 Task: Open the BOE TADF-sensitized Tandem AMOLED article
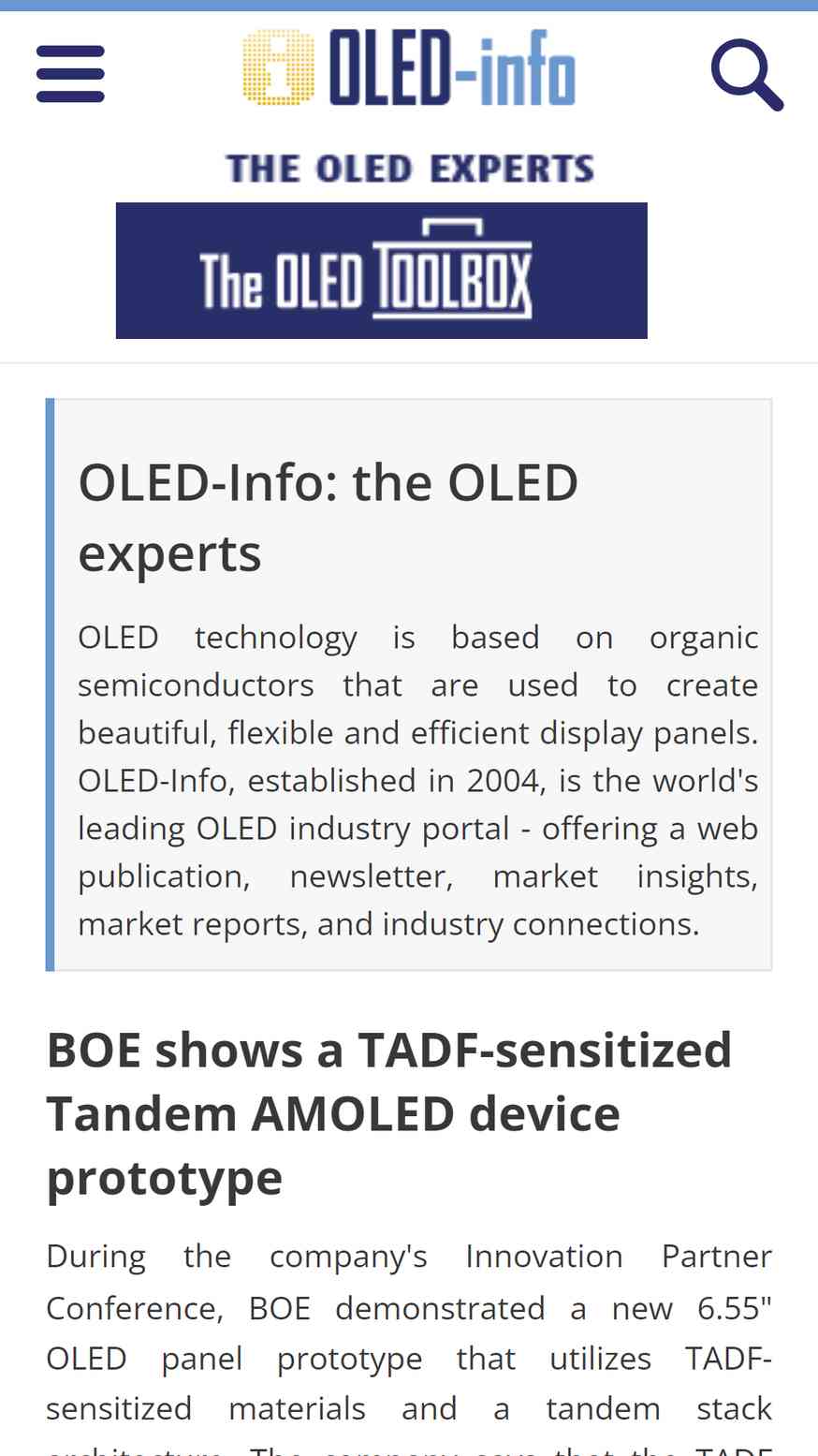click(389, 1113)
